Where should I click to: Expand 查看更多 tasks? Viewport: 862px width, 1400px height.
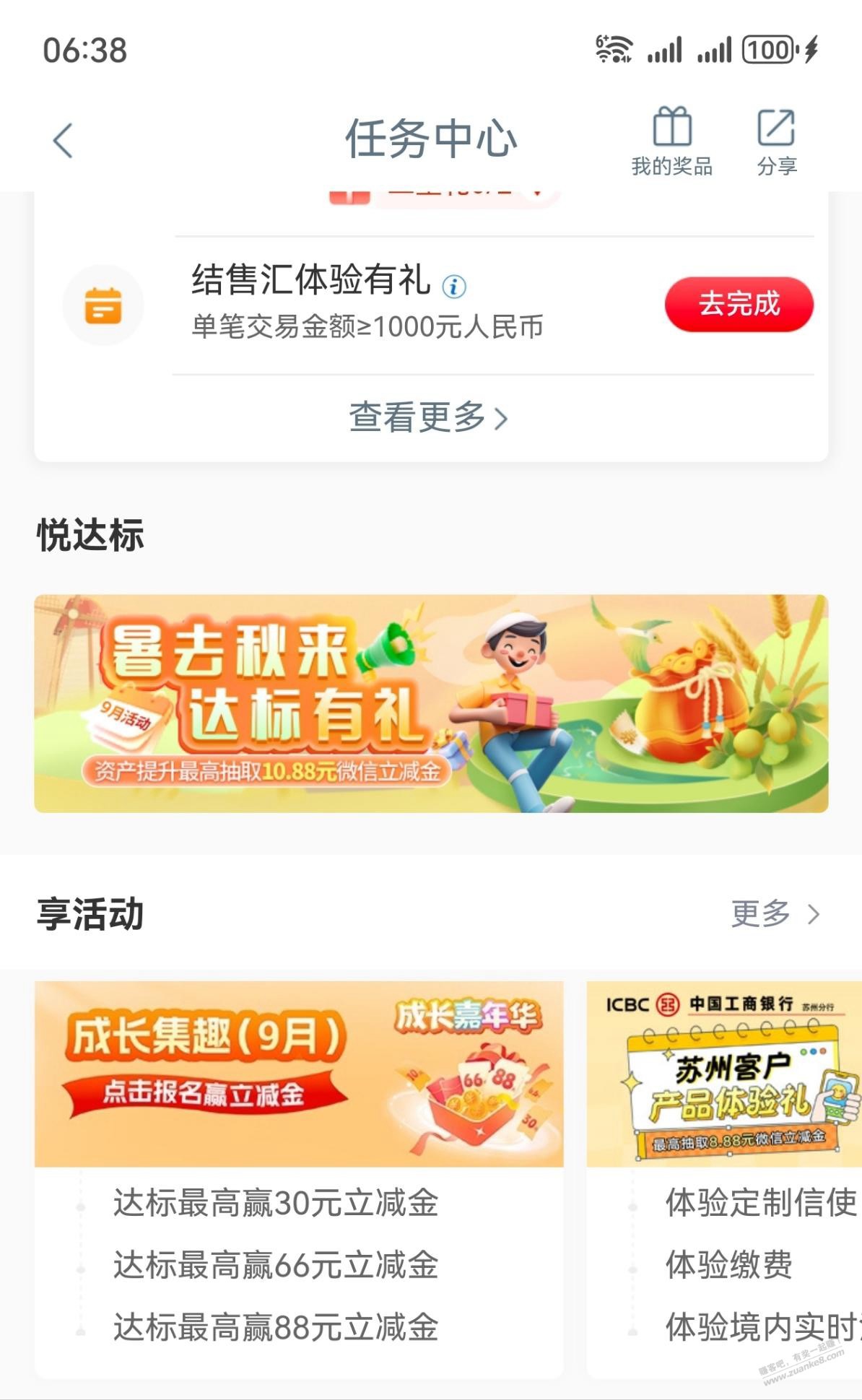428,417
